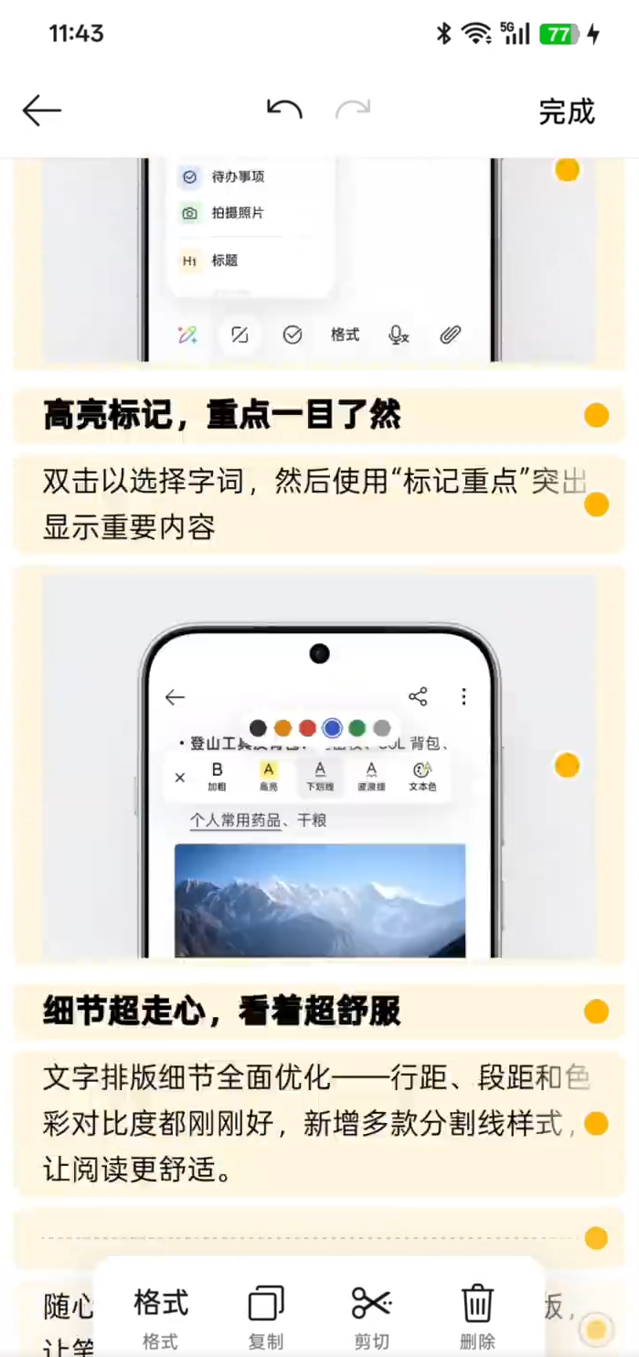
Task: Cut selected blocks with 剪切
Action: pos(371,1314)
